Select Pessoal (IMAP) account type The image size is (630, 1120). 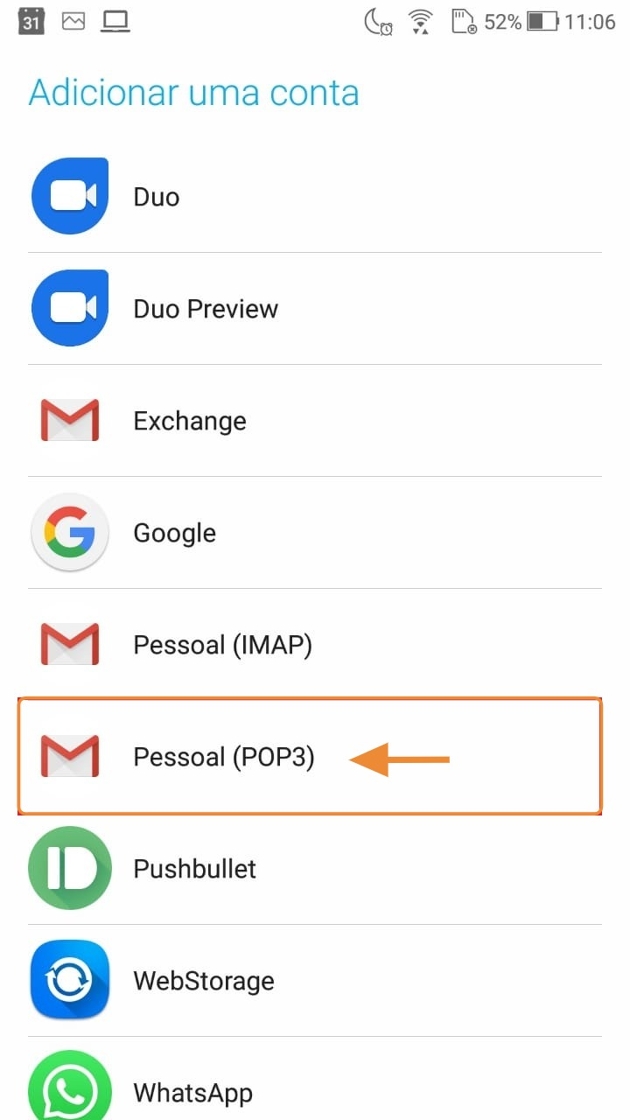[222, 645]
